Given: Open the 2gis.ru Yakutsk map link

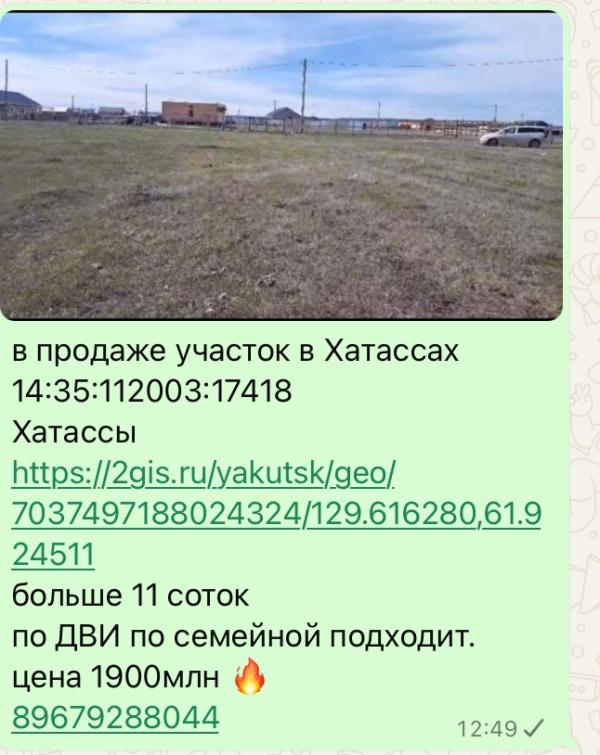Looking at the screenshot, I should 276,513.
